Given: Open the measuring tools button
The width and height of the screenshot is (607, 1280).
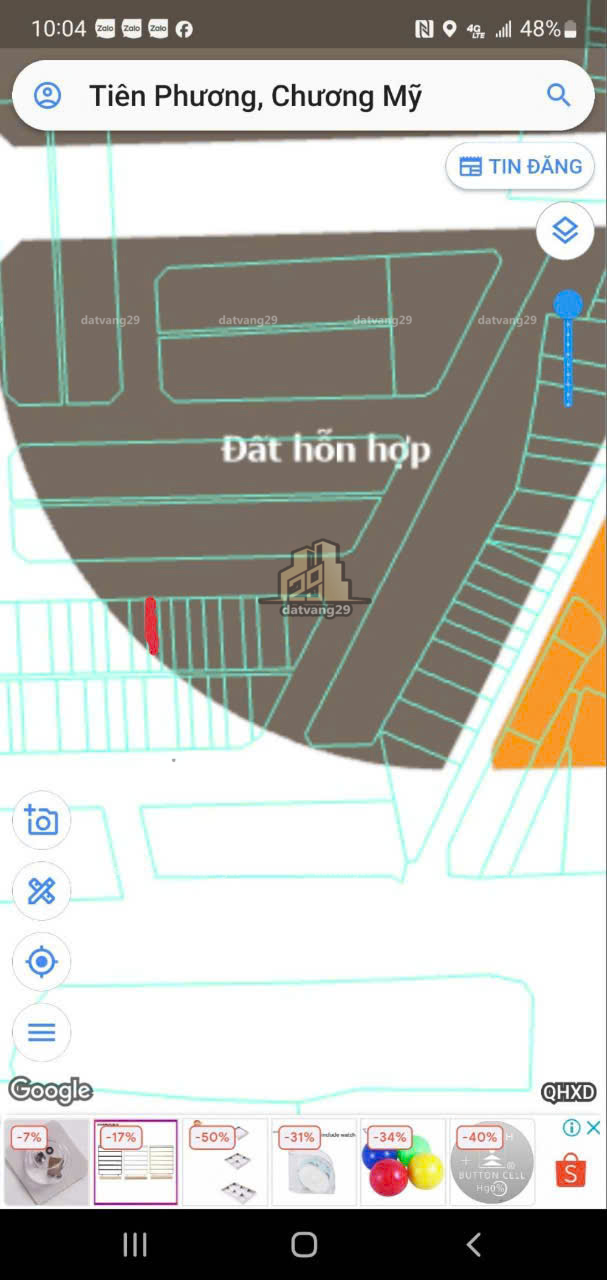Looking at the screenshot, I should coord(41,891).
